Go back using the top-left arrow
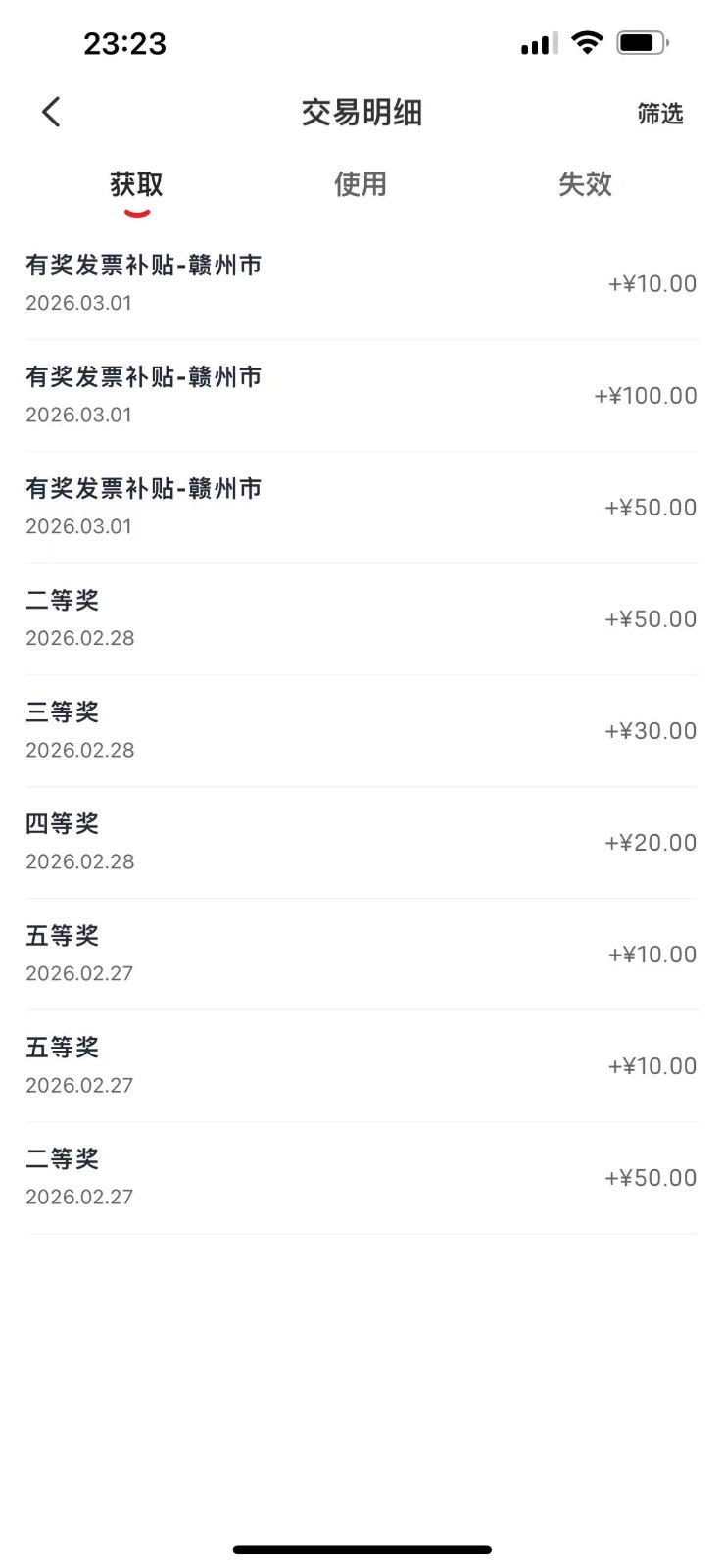Screen dimensions: 724x1568 point(52,113)
